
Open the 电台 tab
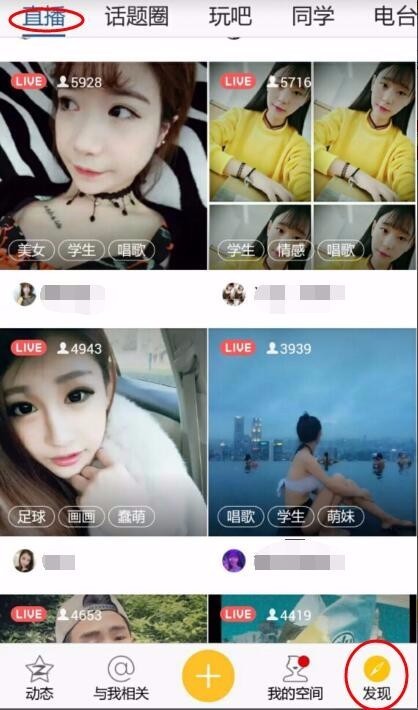point(395,17)
